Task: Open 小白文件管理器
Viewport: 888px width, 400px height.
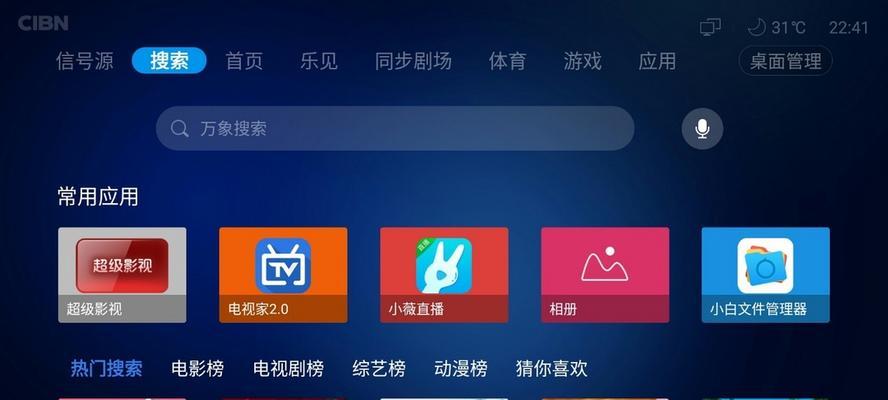Action: pyautogui.click(x=765, y=275)
